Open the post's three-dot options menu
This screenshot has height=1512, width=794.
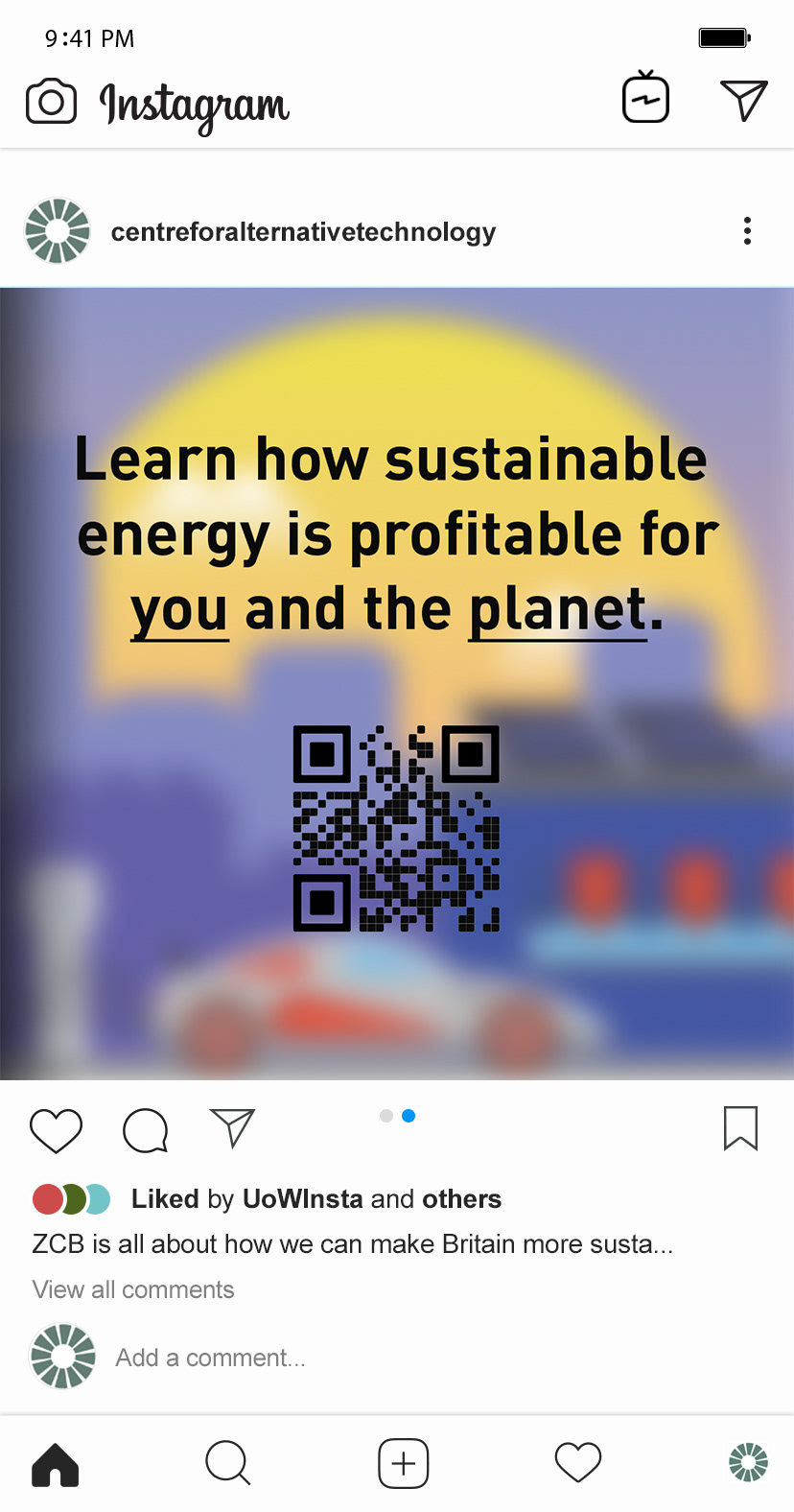click(x=747, y=231)
